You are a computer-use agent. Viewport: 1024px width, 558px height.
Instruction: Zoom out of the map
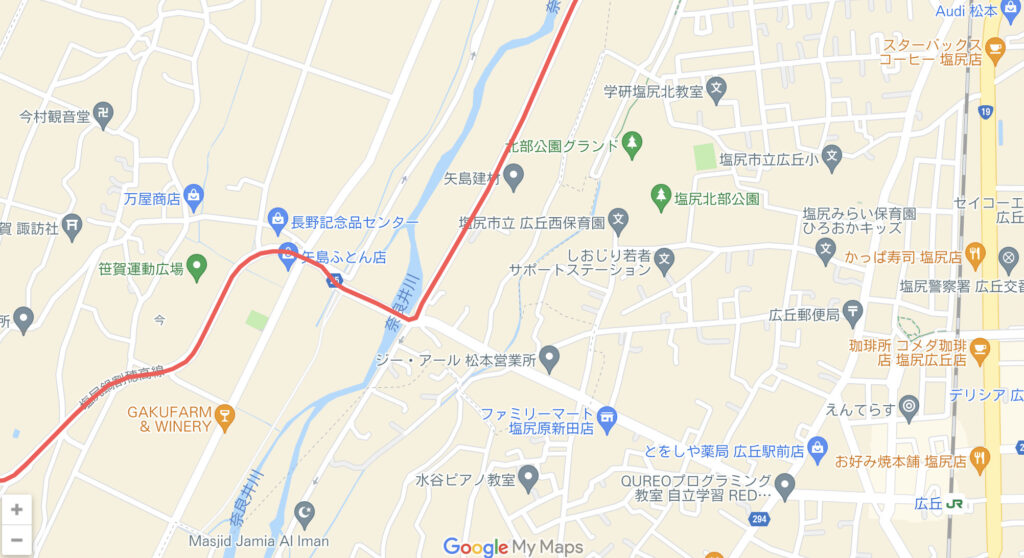click(16, 541)
